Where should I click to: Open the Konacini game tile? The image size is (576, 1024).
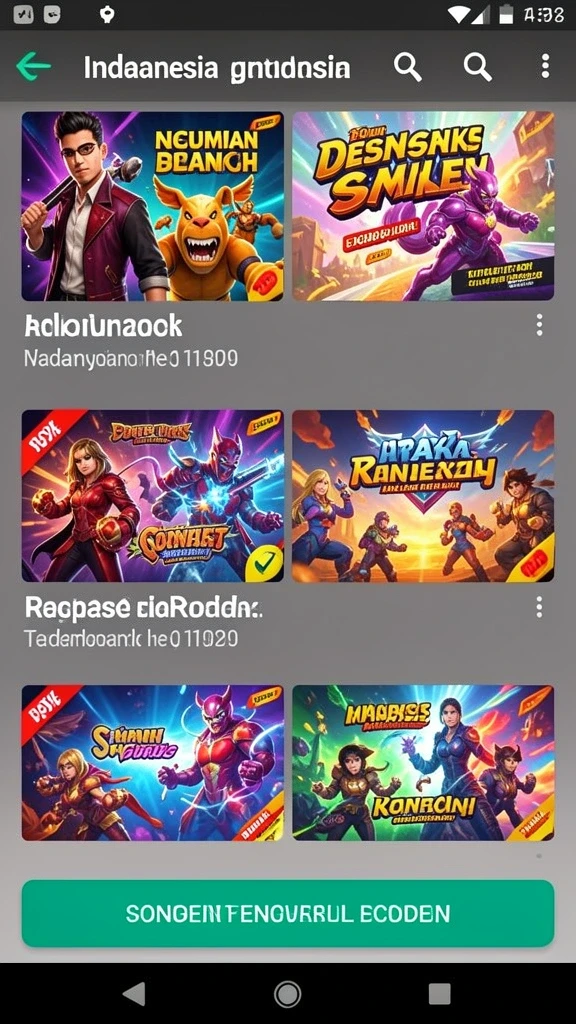[423, 763]
